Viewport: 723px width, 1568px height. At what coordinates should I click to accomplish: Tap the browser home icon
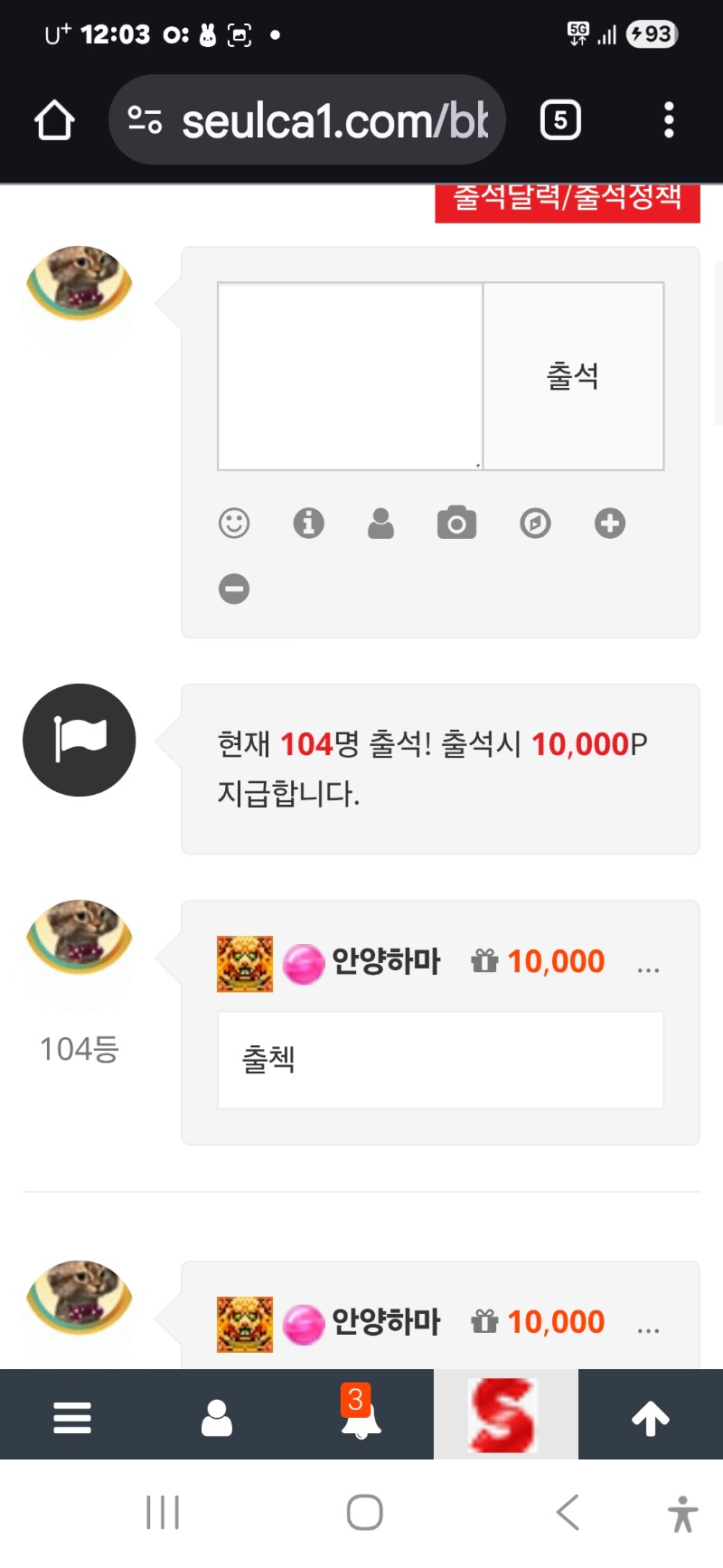pos(54,120)
